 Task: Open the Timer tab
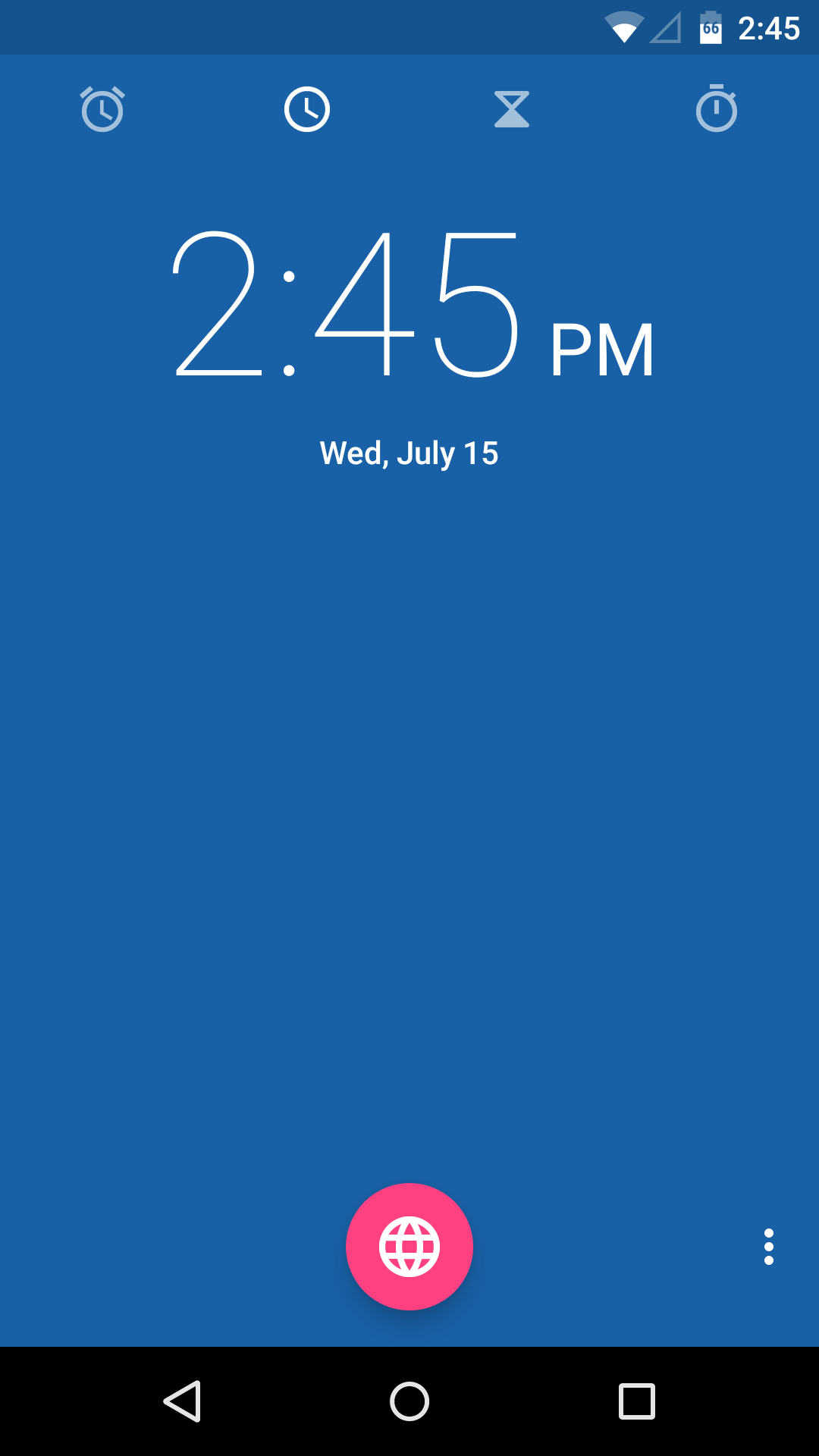[x=512, y=109]
